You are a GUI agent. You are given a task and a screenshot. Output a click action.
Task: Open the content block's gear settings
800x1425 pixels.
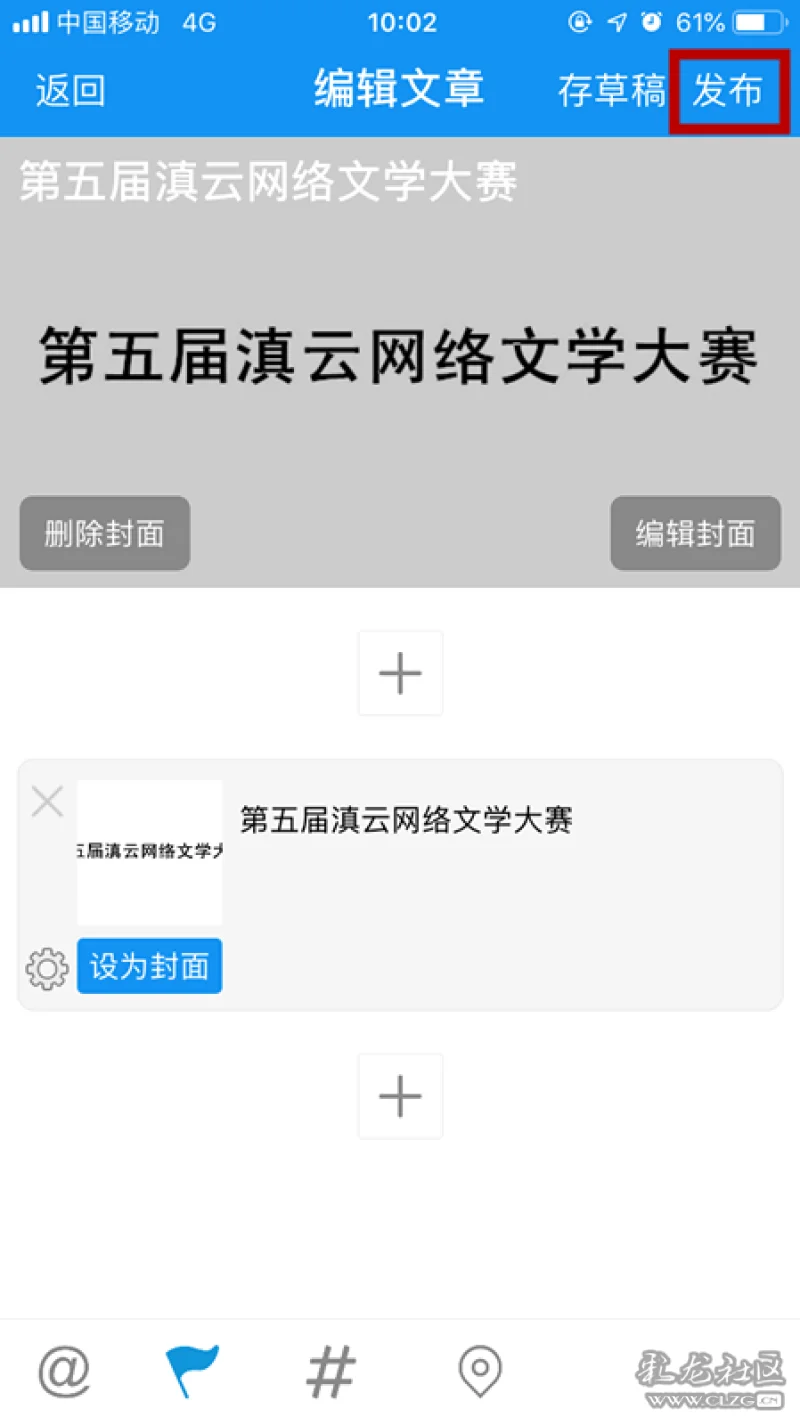tap(47, 969)
